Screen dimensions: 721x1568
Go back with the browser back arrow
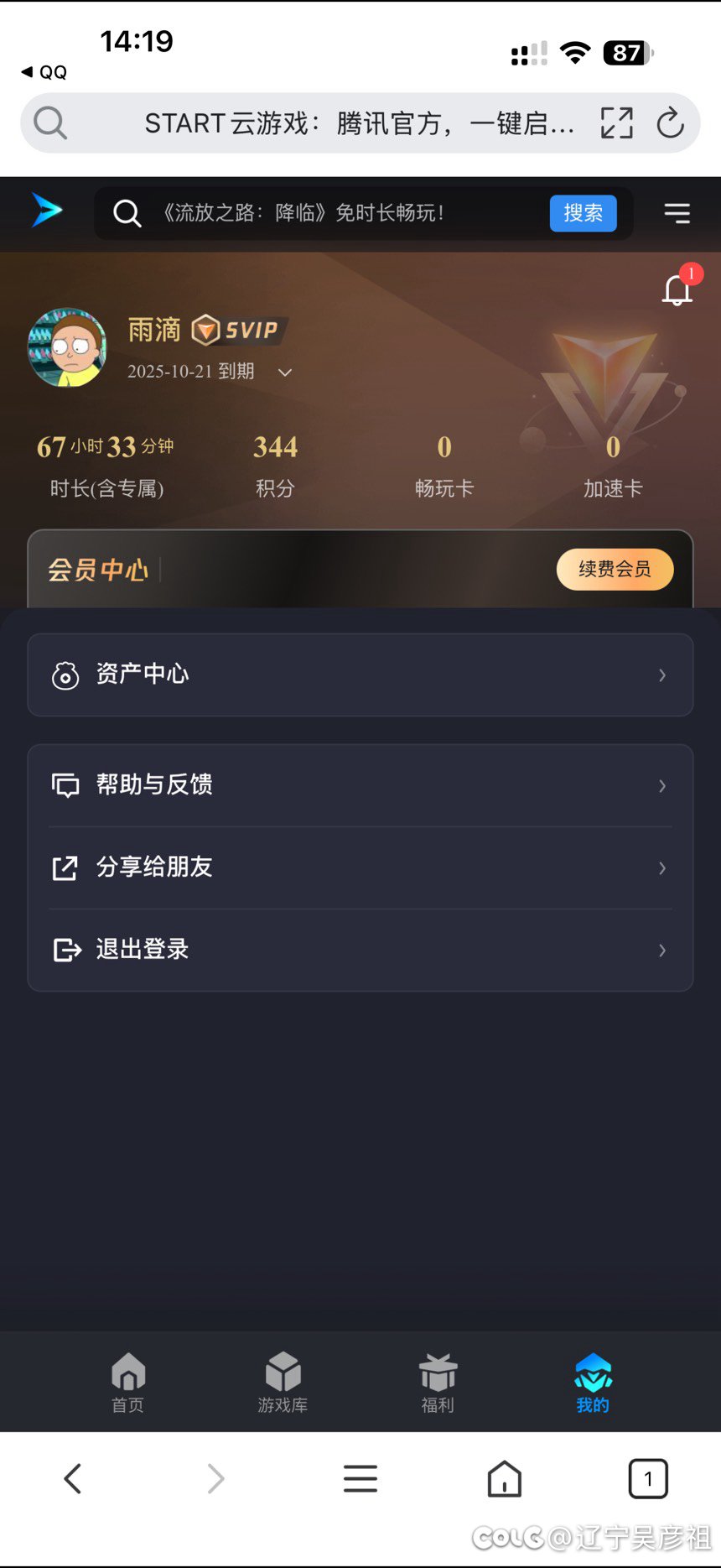pos(73,1478)
